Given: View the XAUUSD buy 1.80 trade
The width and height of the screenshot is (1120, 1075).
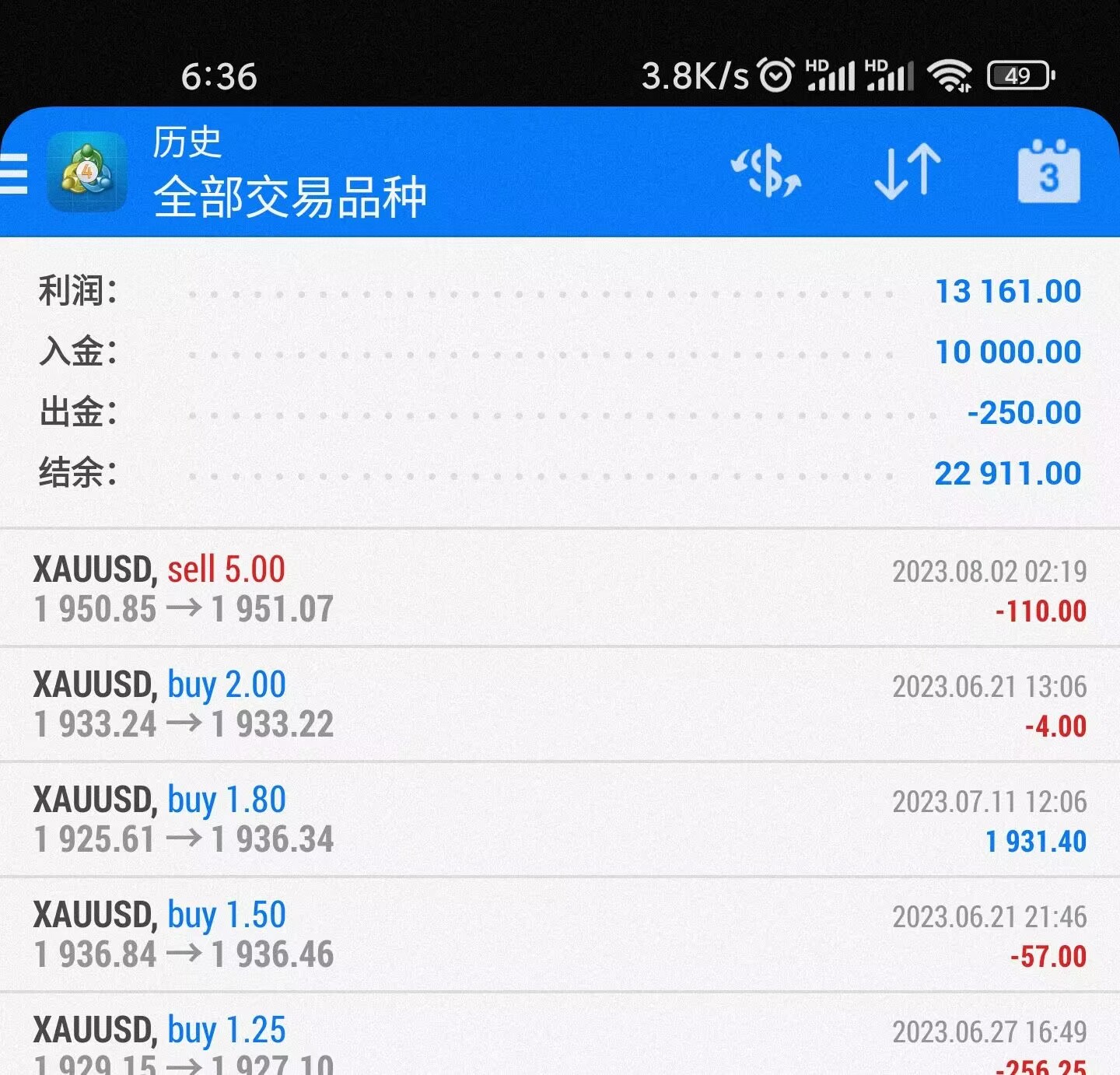Looking at the screenshot, I should click(x=560, y=819).
